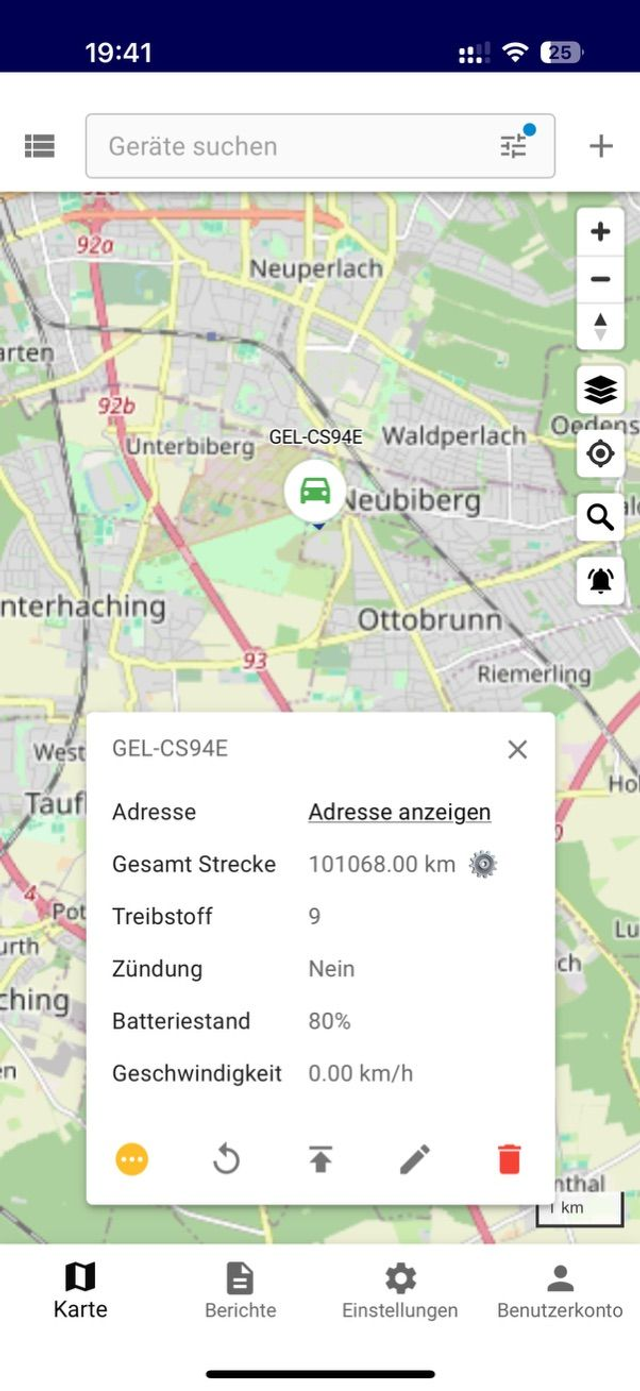Reset the map compass orientation
This screenshot has height=1391, width=640.
[600, 326]
